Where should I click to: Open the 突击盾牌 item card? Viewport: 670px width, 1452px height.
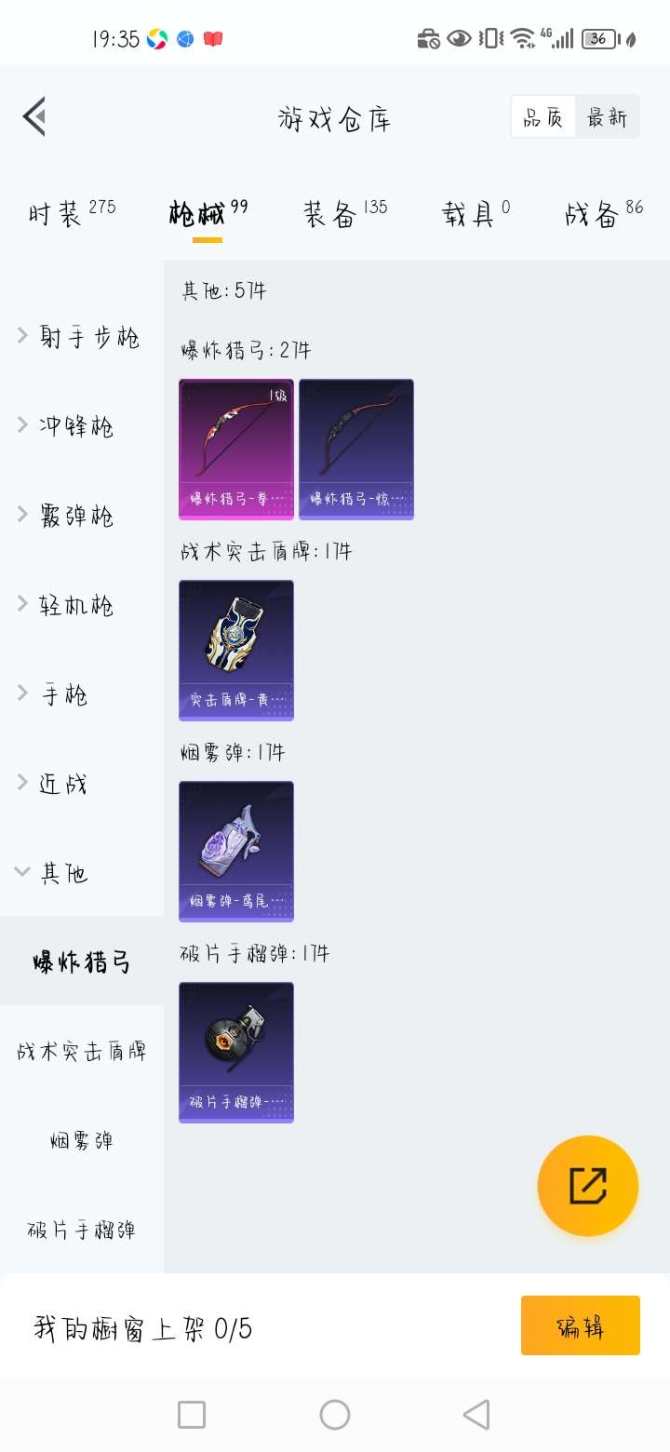236,650
